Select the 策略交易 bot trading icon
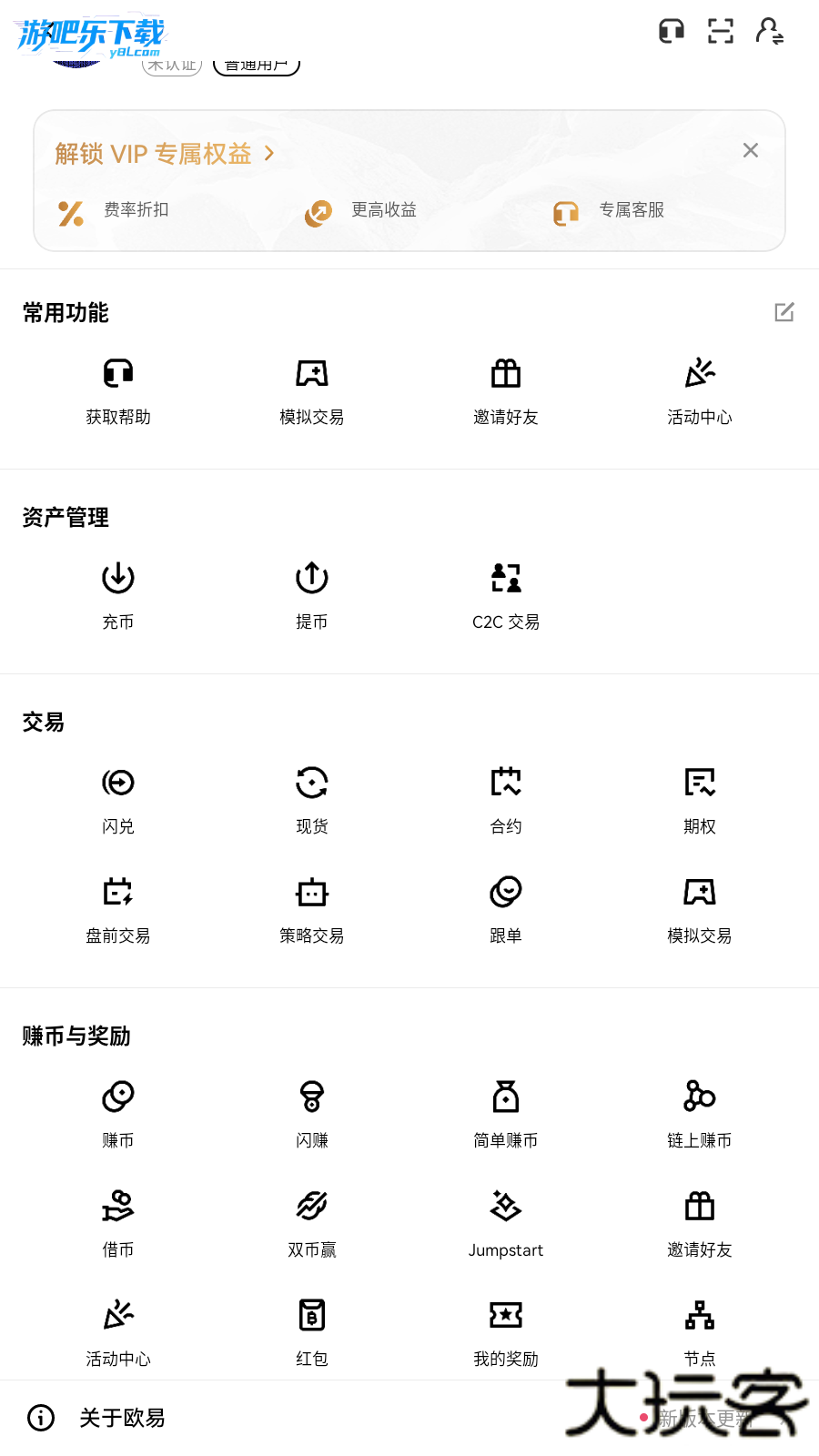The image size is (819, 1456). click(x=311, y=905)
